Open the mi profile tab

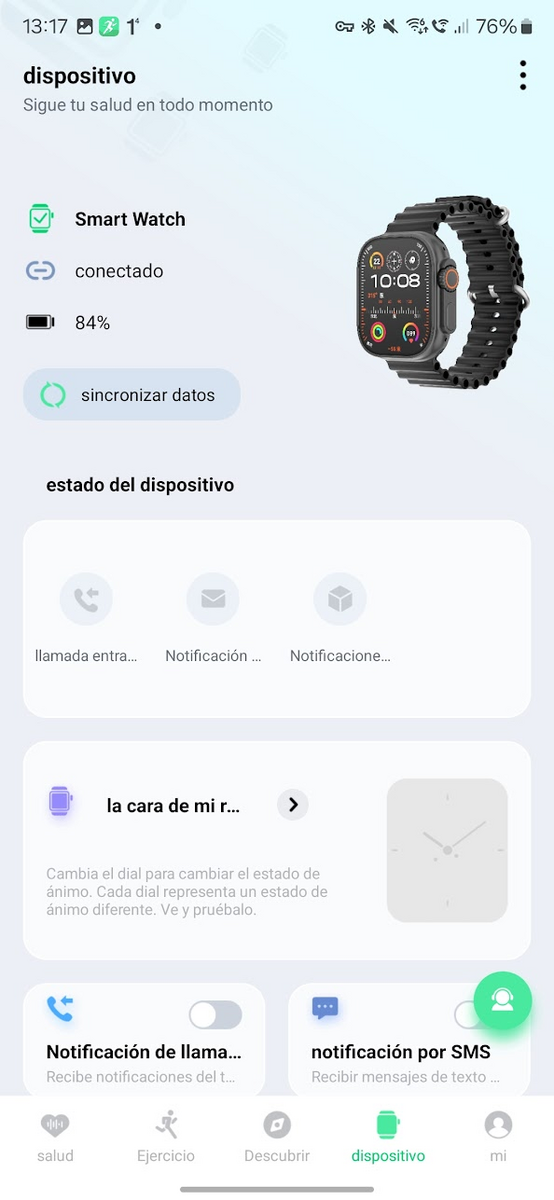pos(498,1138)
